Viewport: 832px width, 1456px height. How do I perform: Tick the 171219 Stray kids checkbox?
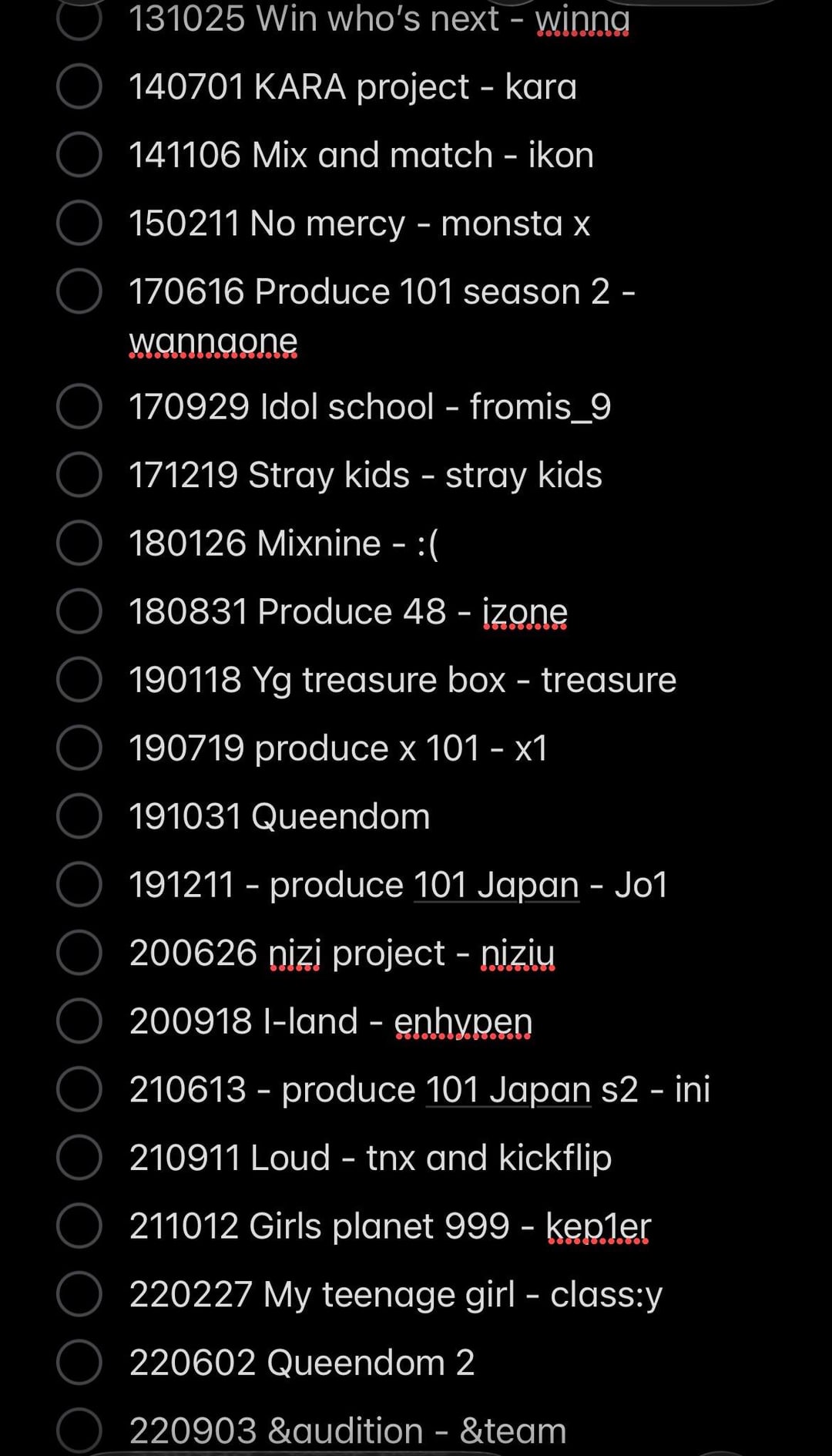tap(79, 474)
